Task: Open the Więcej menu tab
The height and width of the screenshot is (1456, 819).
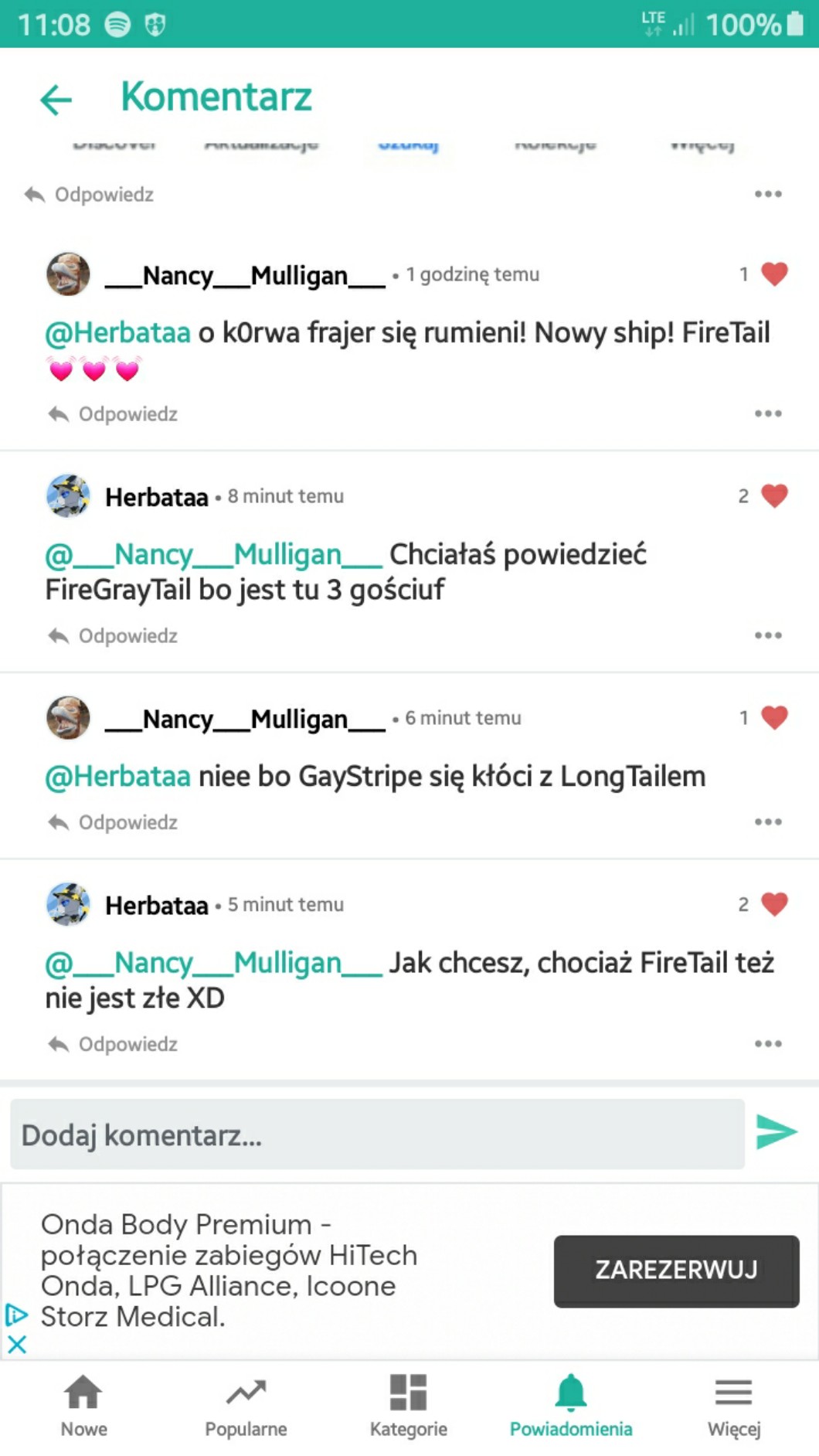Action: click(733, 1407)
